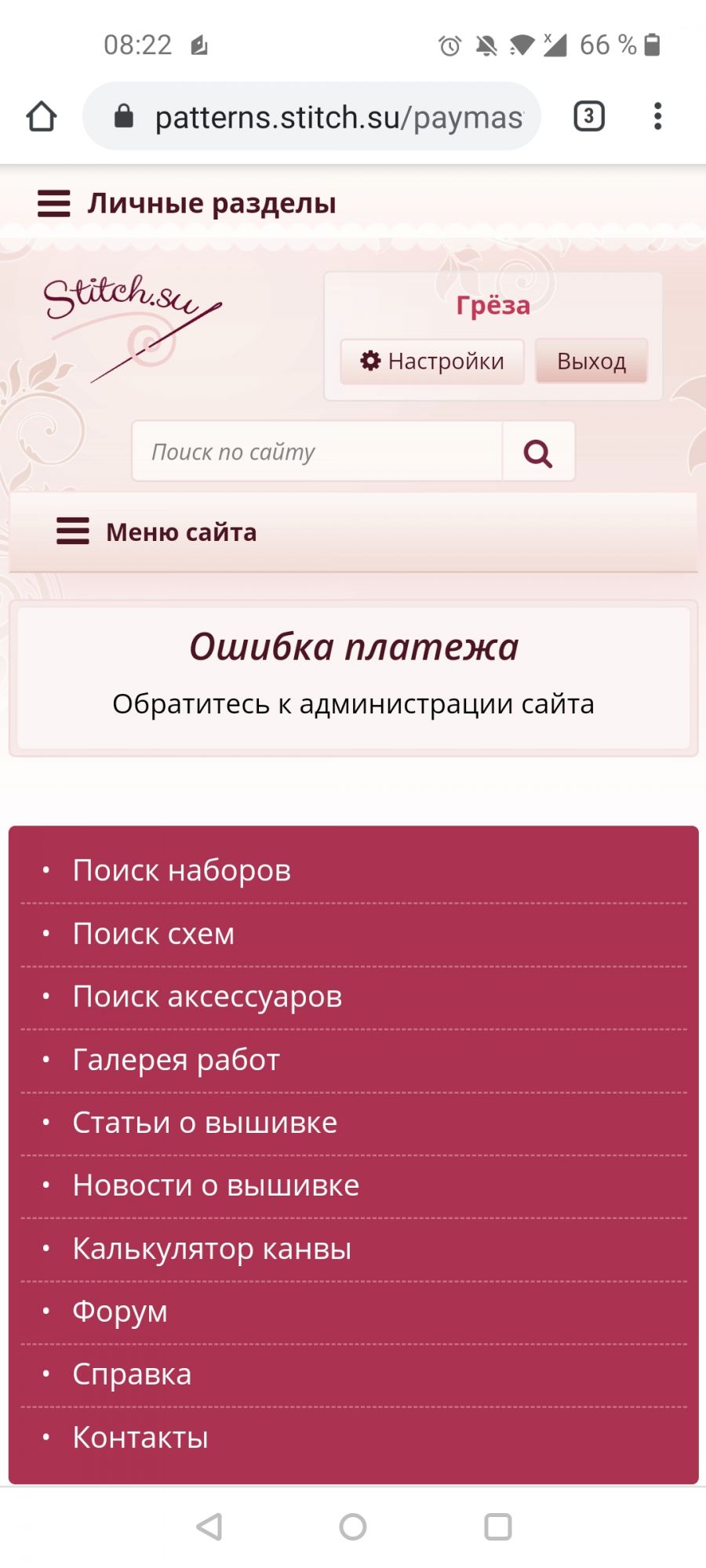Viewport: 706px width, 1568px height.
Task: Focus the Поиск по сайту field
Action: (x=317, y=452)
